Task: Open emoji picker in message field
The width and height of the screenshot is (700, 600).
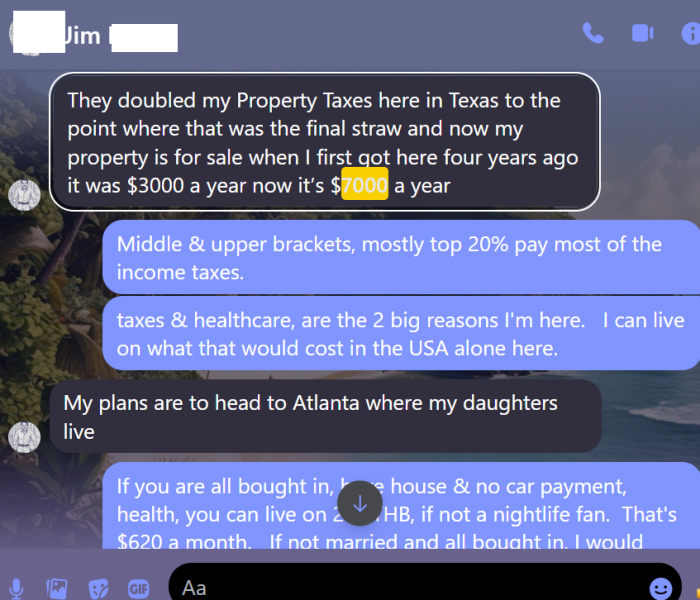Action: pyautogui.click(x=660, y=587)
